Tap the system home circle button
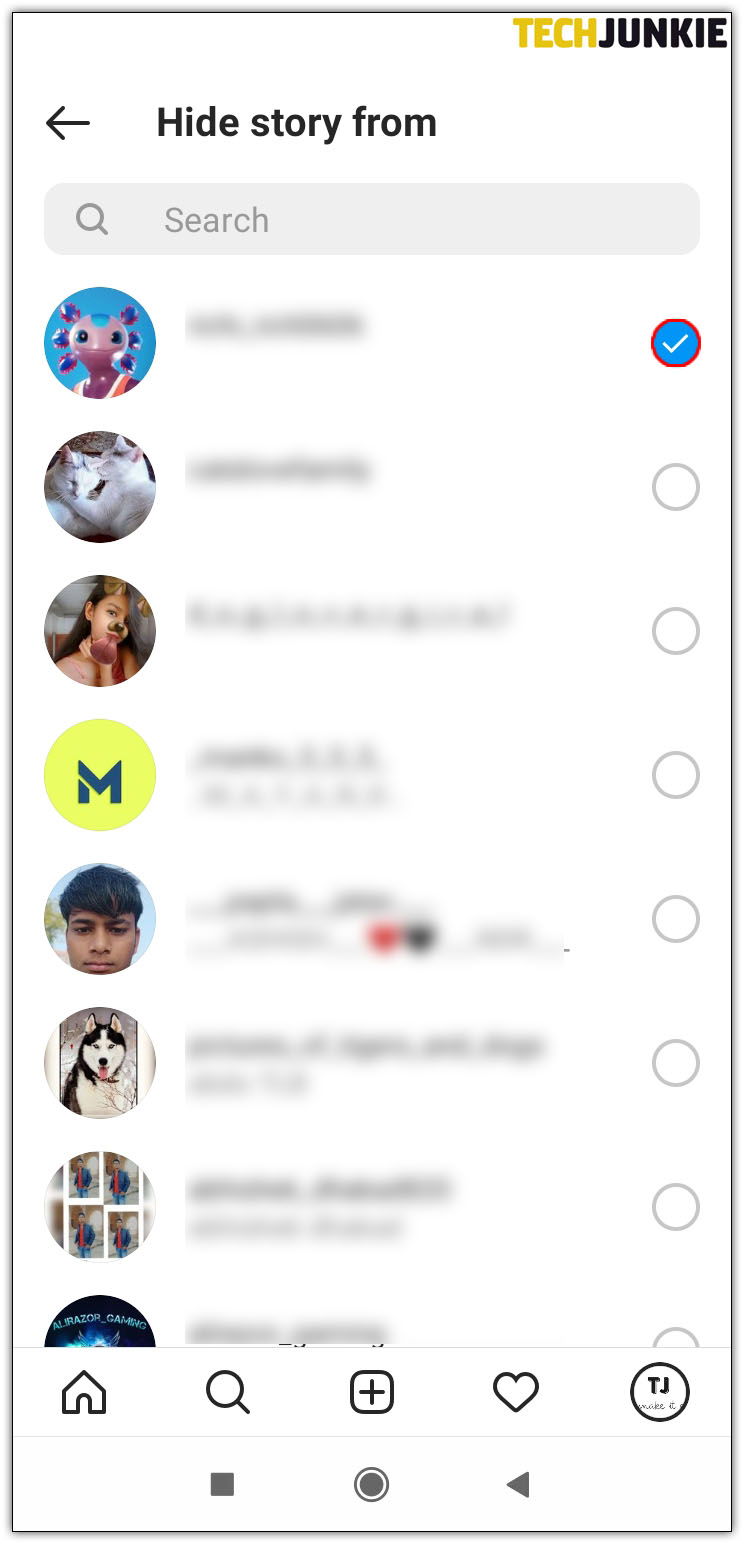Image resolution: width=745 pixels, height=1545 pixels. pyautogui.click(x=372, y=1484)
